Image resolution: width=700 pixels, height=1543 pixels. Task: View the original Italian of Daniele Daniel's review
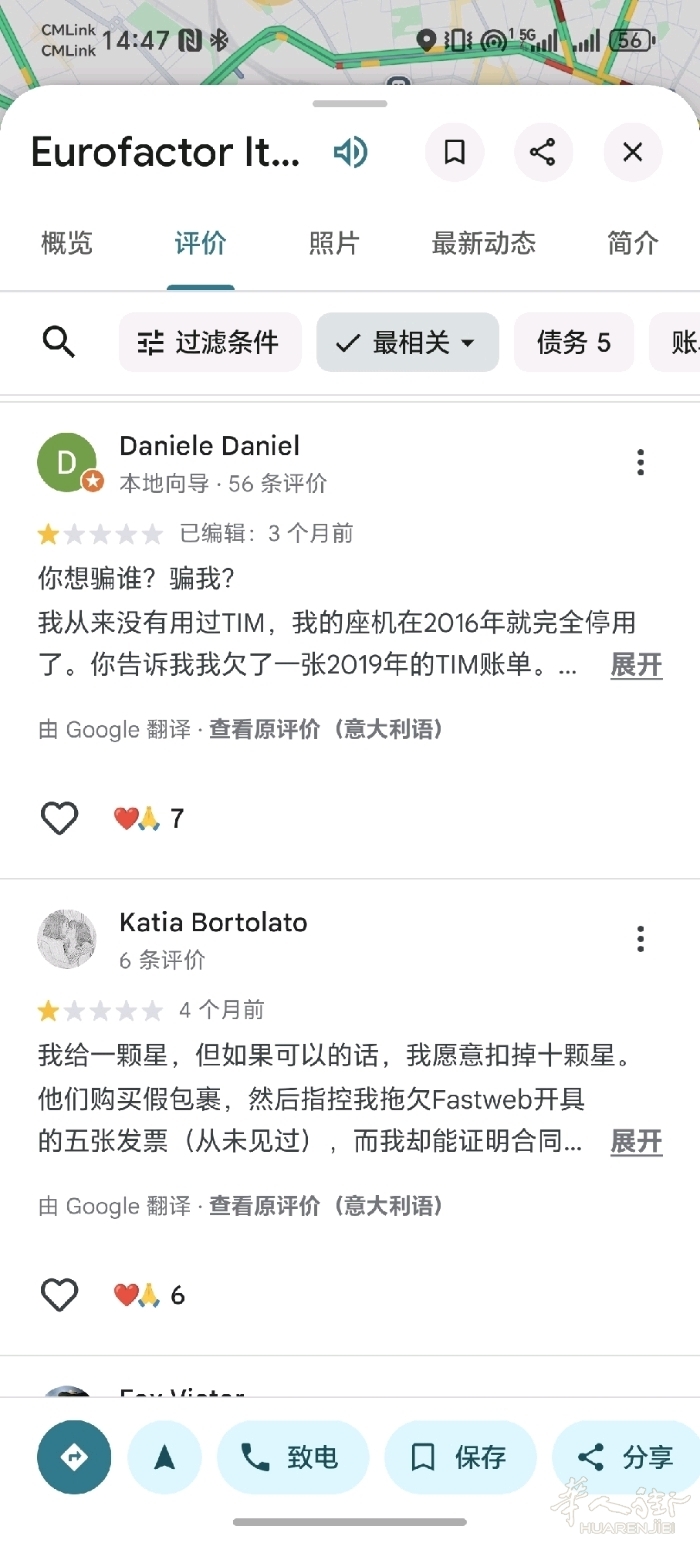(326, 730)
